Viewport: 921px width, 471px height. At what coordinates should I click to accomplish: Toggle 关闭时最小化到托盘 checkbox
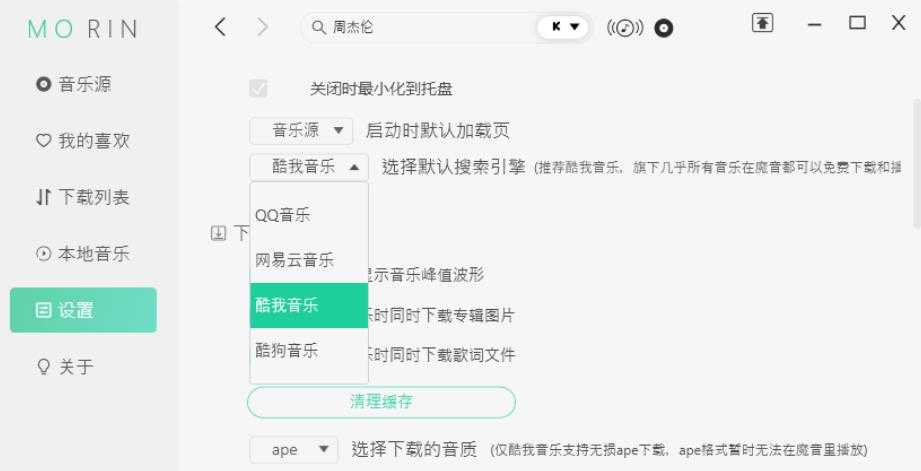tap(258, 89)
